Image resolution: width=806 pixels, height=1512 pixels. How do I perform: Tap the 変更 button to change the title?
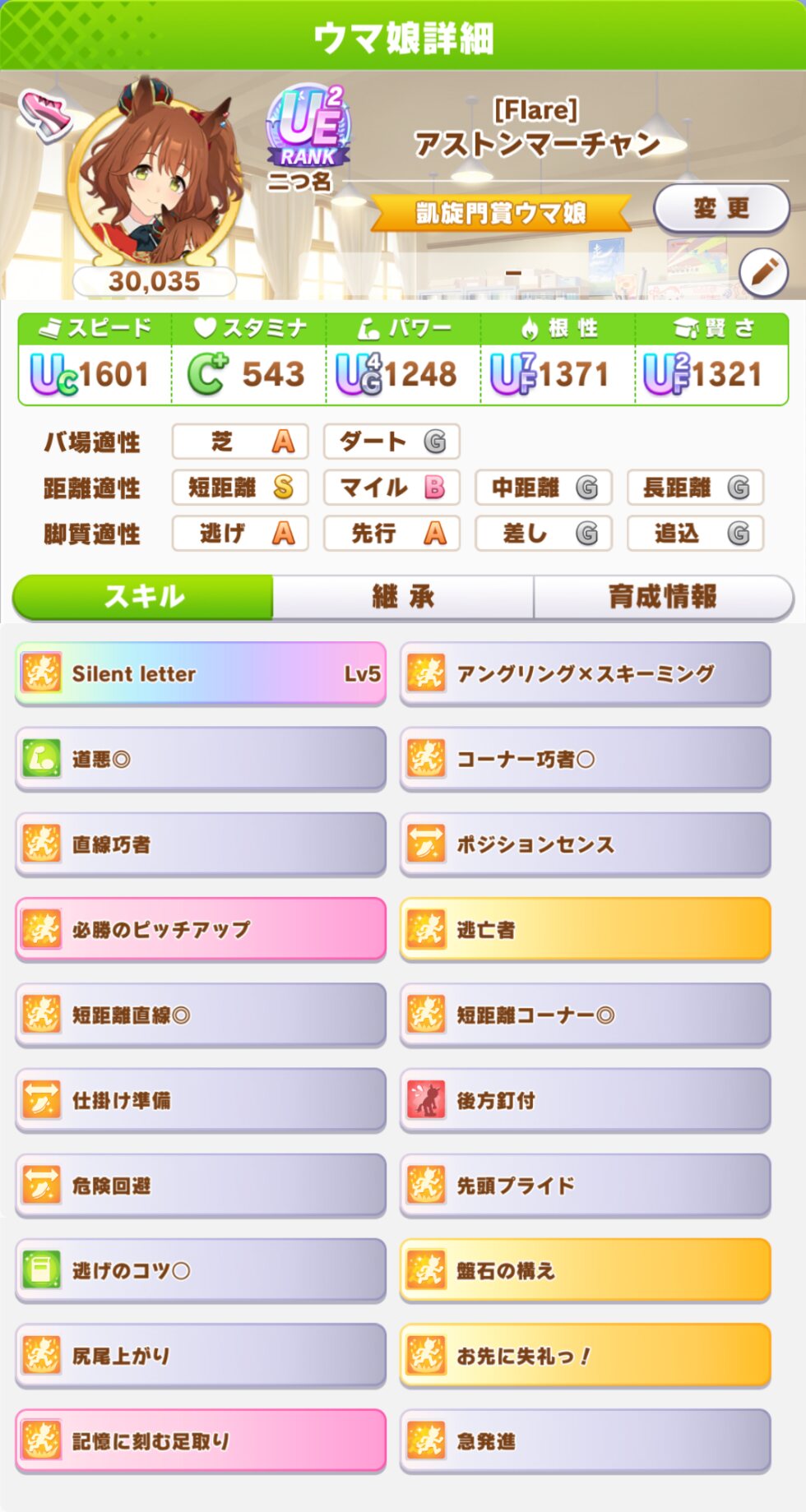(721, 208)
